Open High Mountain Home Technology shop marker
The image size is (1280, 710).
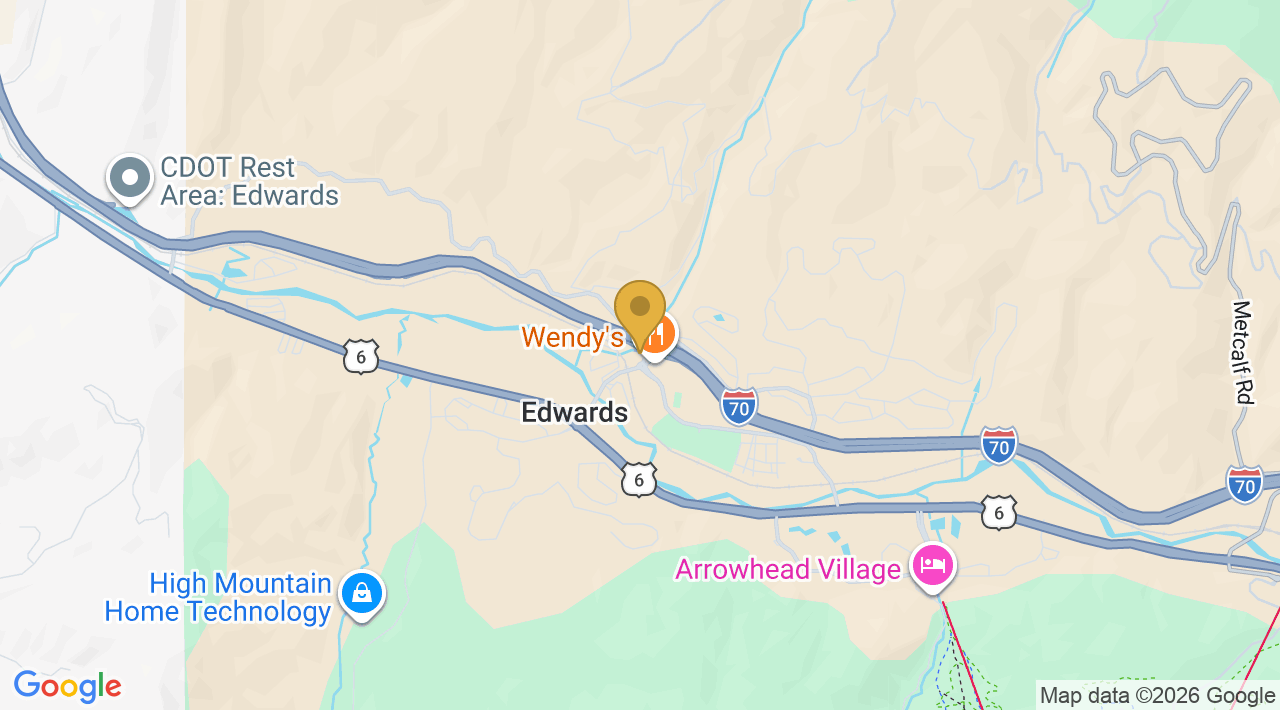(x=362, y=595)
